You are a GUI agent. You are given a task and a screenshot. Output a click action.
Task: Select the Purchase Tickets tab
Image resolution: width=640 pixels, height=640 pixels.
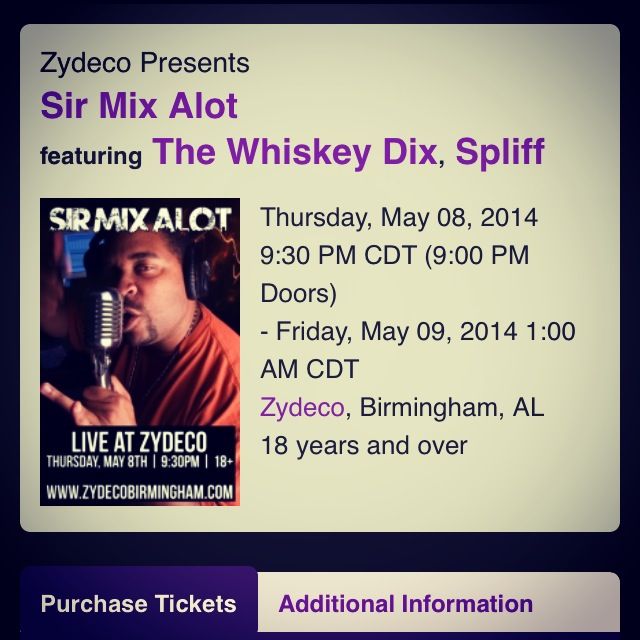click(139, 604)
